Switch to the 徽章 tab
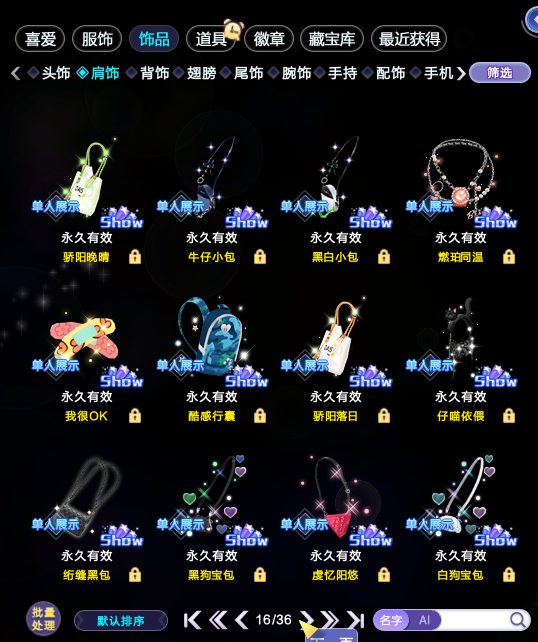The width and height of the screenshot is (538, 642). click(x=269, y=39)
